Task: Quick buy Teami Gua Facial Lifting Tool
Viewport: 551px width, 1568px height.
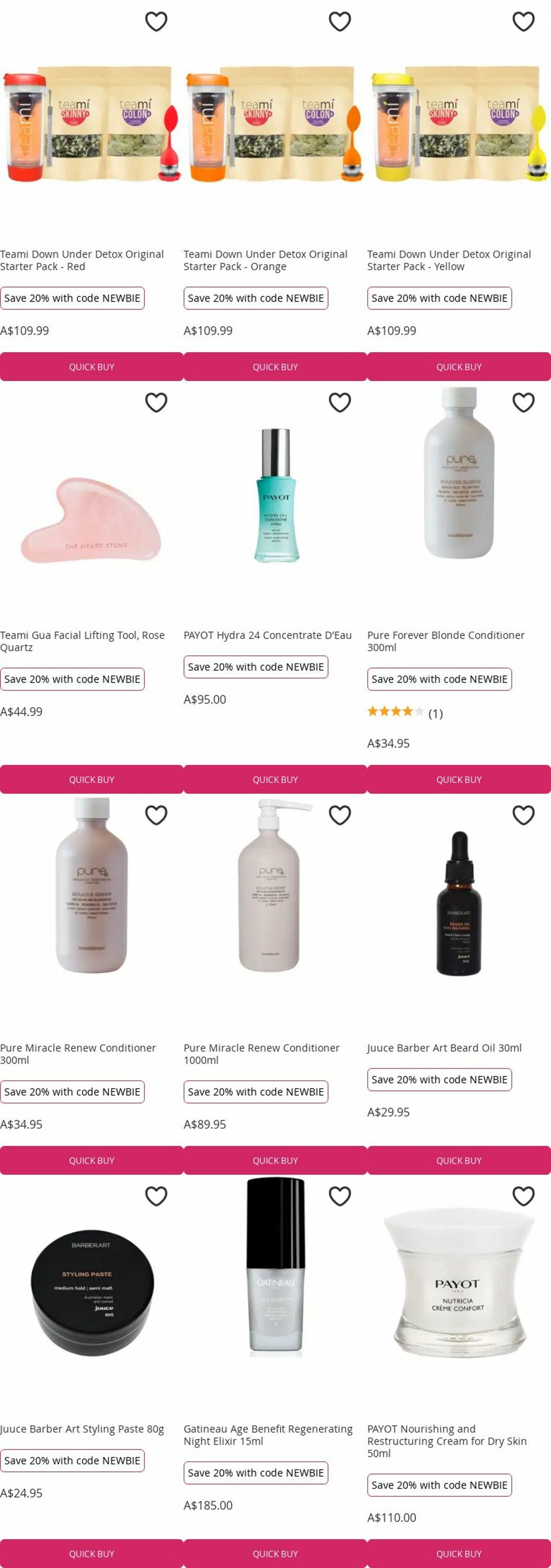Action: click(x=91, y=780)
